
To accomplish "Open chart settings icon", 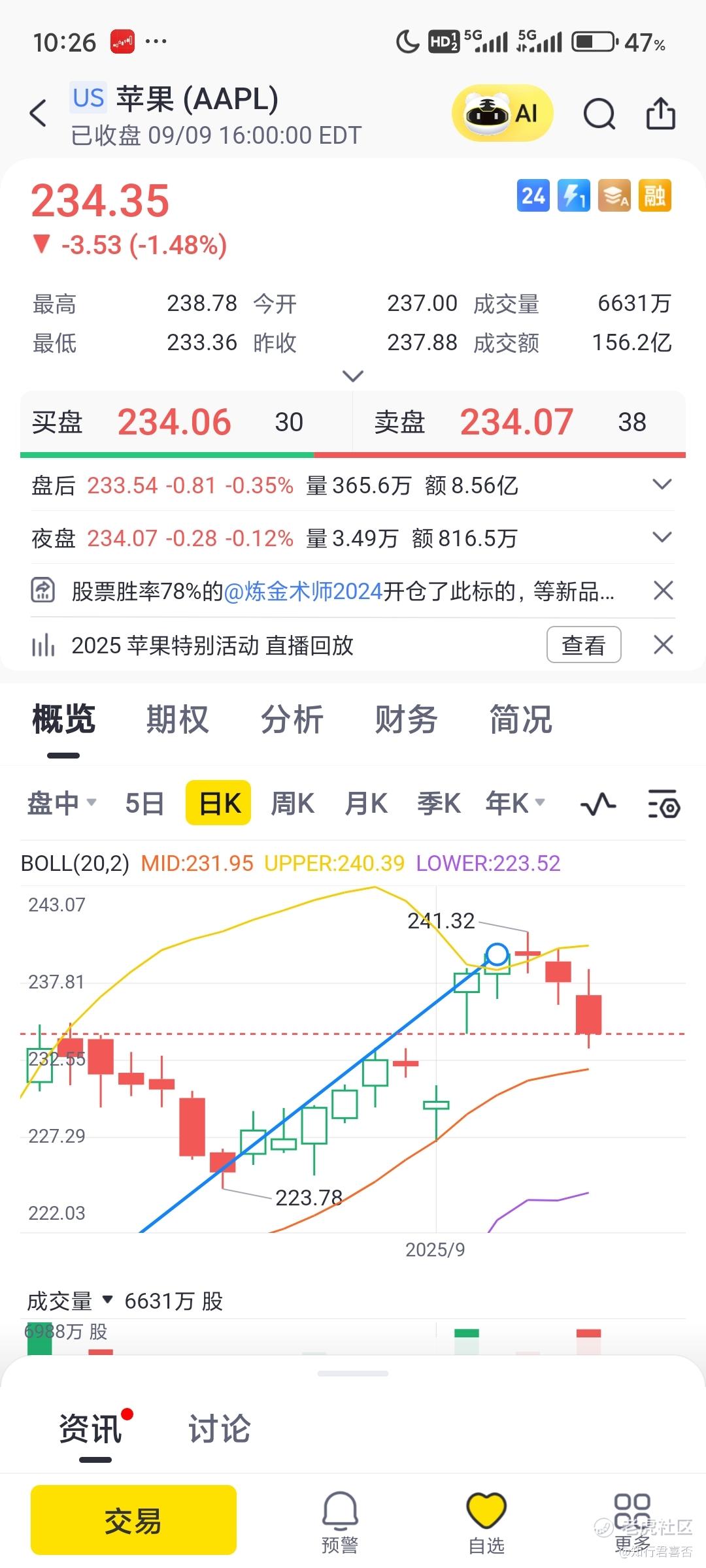I will (664, 804).
